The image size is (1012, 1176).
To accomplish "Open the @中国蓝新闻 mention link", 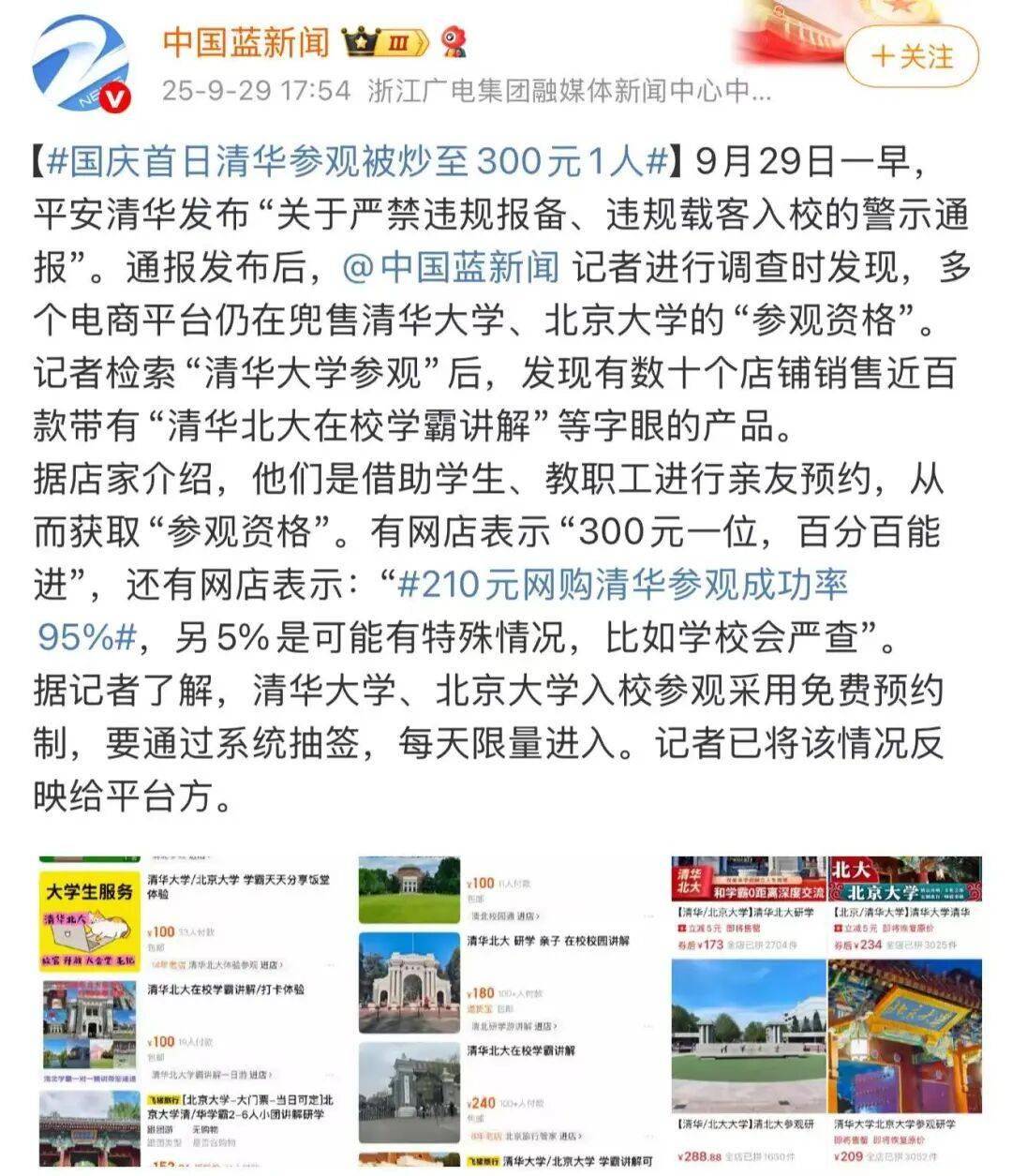I will pyautogui.click(x=451, y=267).
